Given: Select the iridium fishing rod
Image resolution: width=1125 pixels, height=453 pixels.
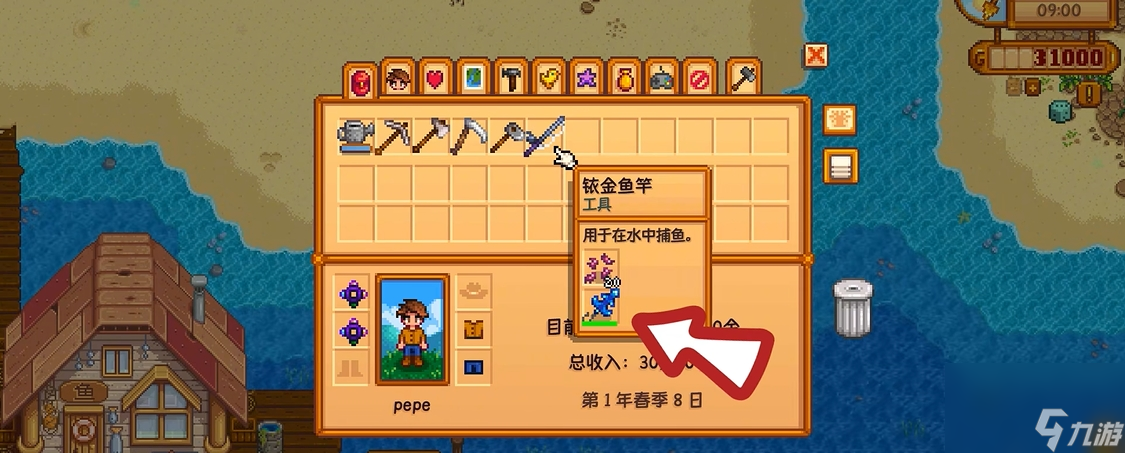Looking at the screenshot, I should 545,136.
